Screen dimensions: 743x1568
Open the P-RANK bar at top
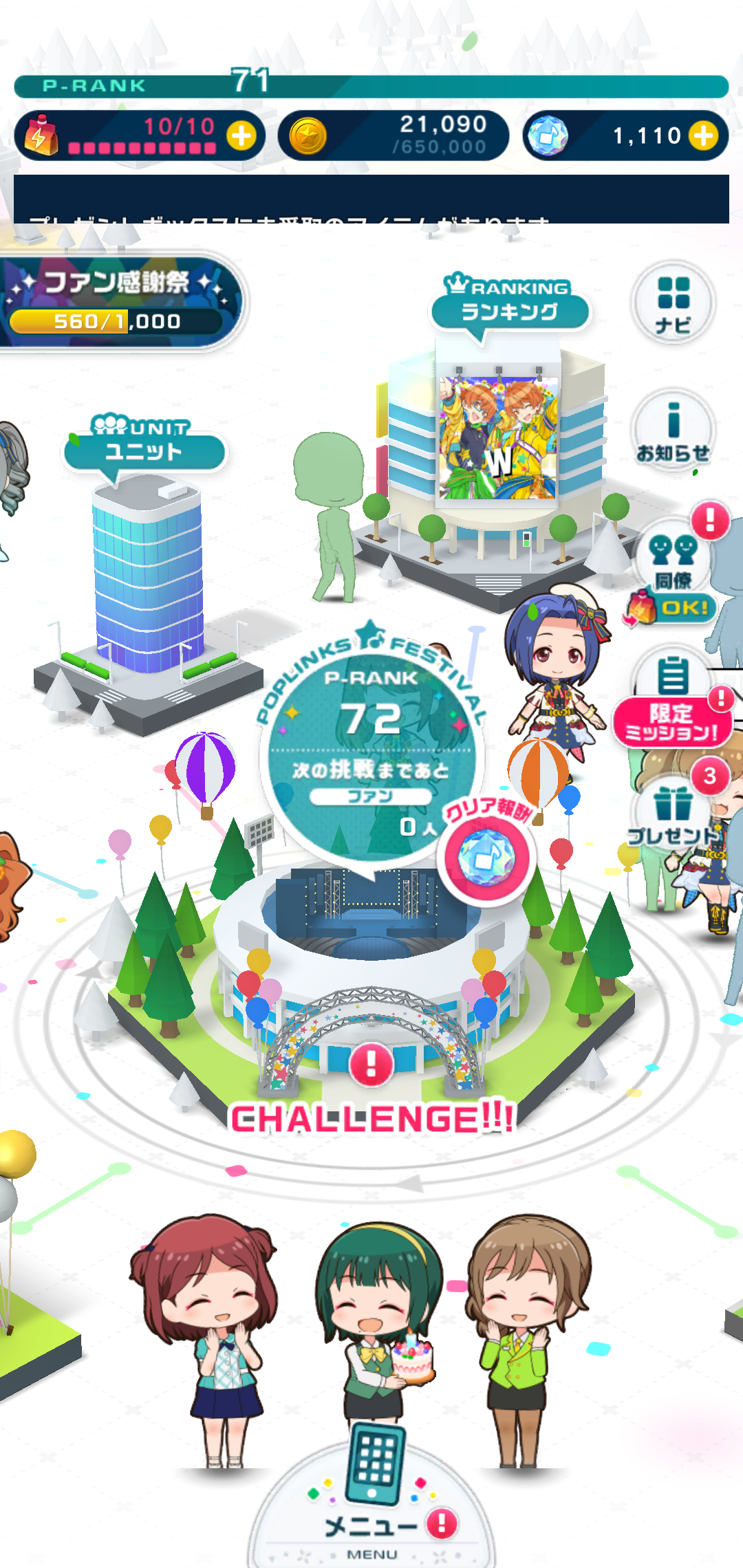[x=371, y=86]
